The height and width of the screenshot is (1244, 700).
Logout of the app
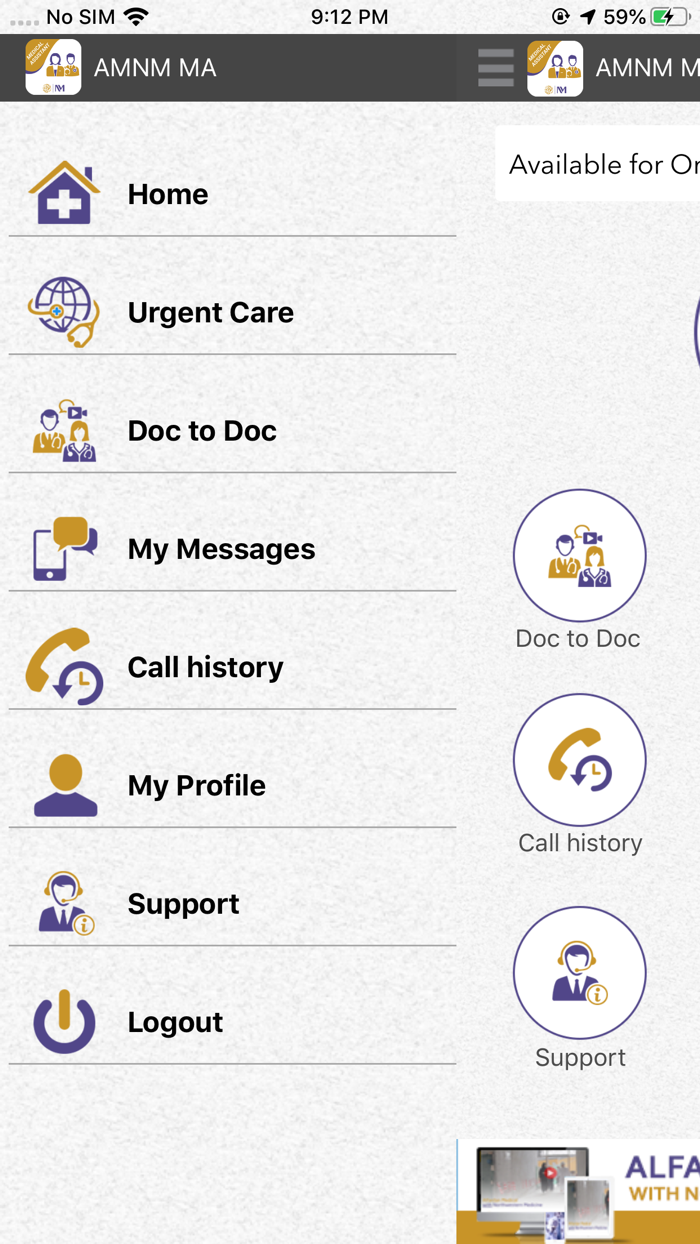[x=232, y=1020]
